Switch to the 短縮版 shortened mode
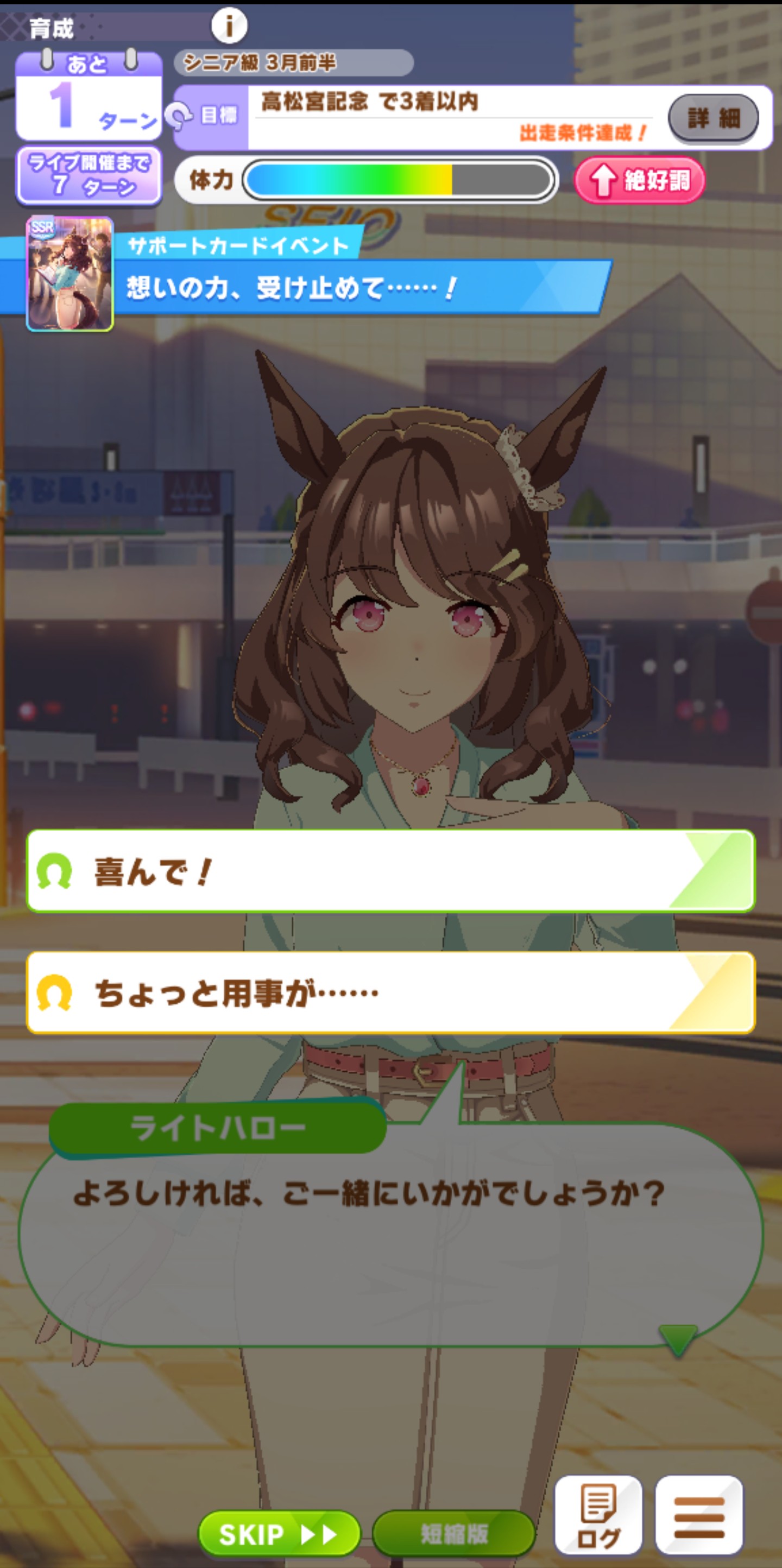 pyautogui.click(x=454, y=1534)
